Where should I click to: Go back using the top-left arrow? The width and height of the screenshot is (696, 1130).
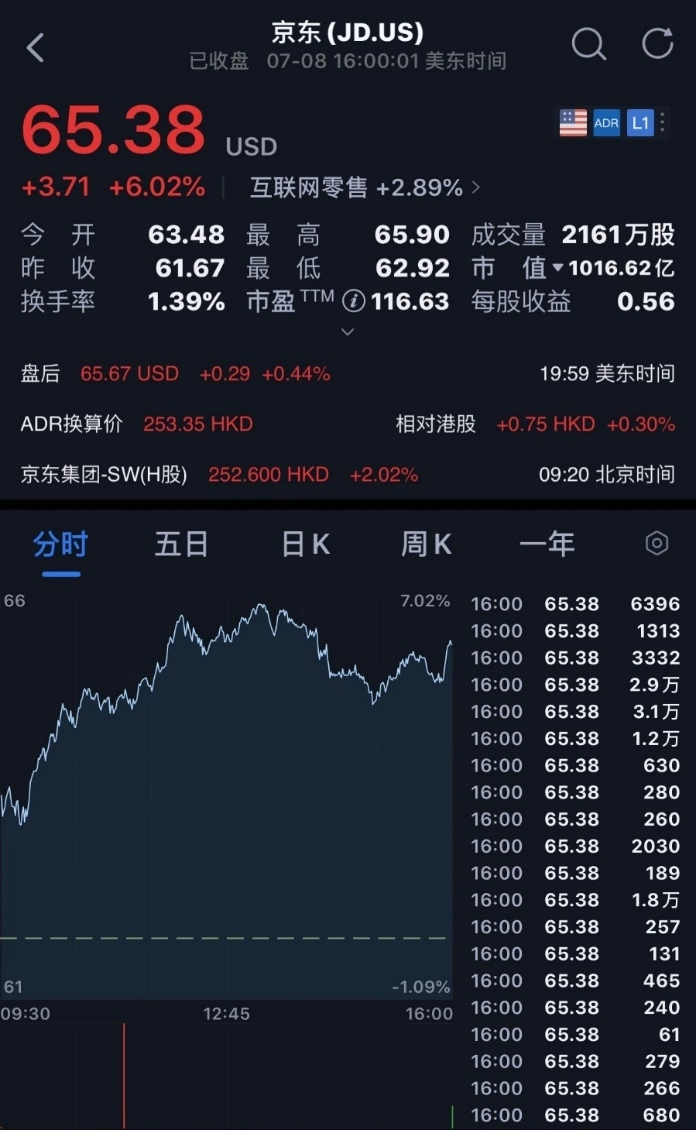click(36, 47)
